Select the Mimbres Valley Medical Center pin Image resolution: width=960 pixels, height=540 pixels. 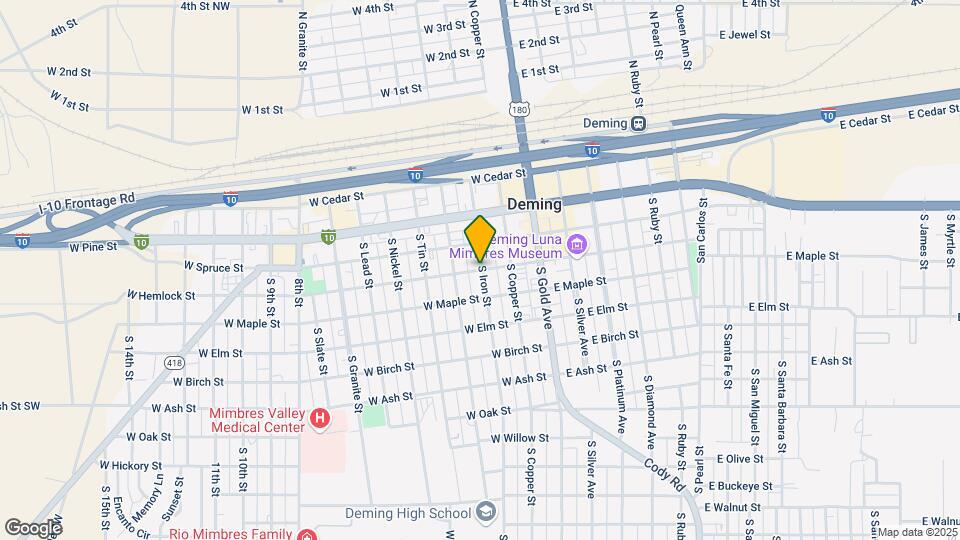pyautogui.click(x=319, y=418)
